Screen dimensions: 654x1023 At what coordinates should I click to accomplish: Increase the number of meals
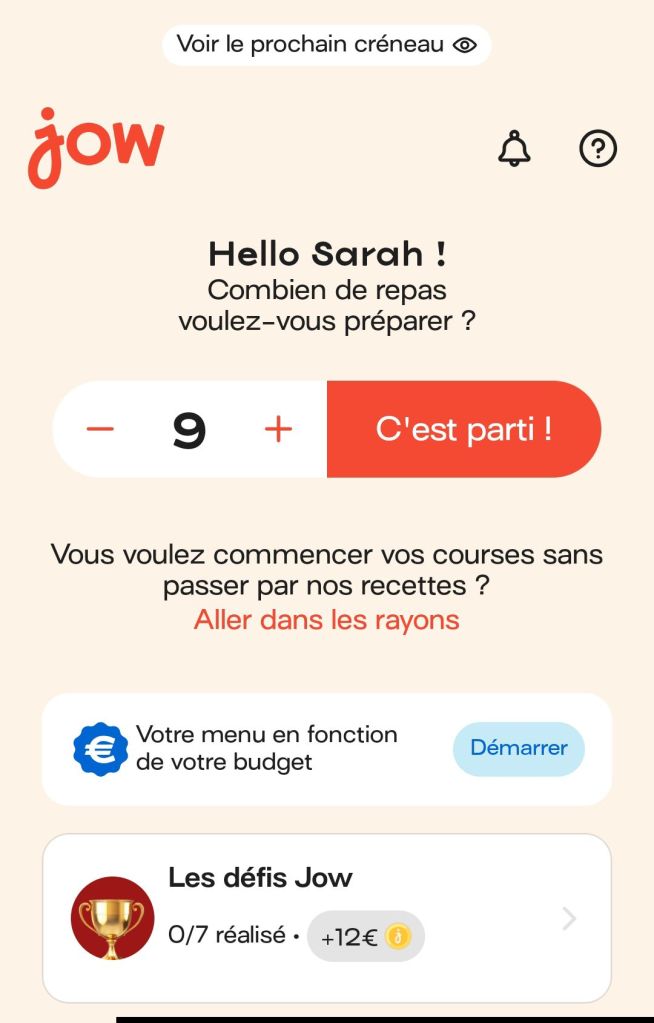[x=278, y=429]
